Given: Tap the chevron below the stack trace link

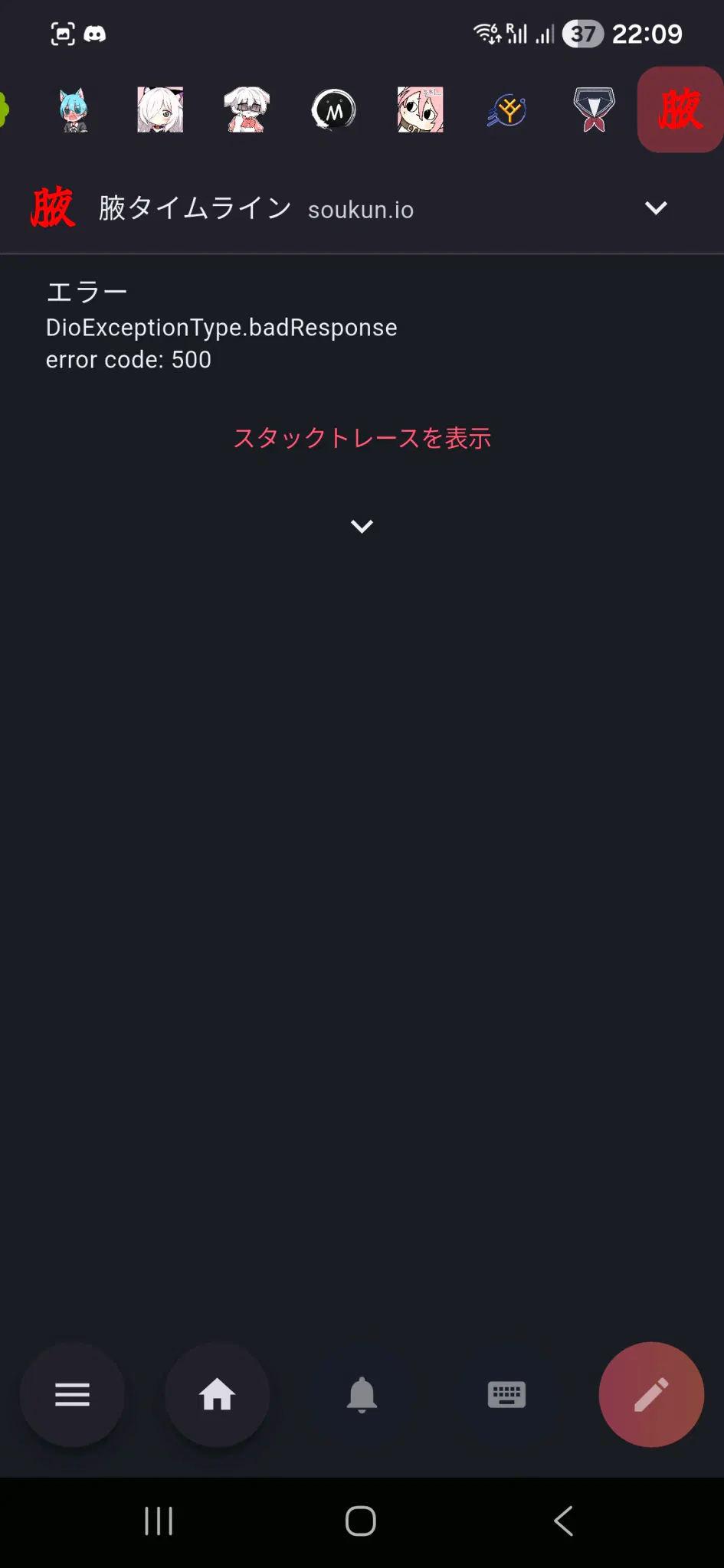Looking at the screenshot, I should 362,526.
